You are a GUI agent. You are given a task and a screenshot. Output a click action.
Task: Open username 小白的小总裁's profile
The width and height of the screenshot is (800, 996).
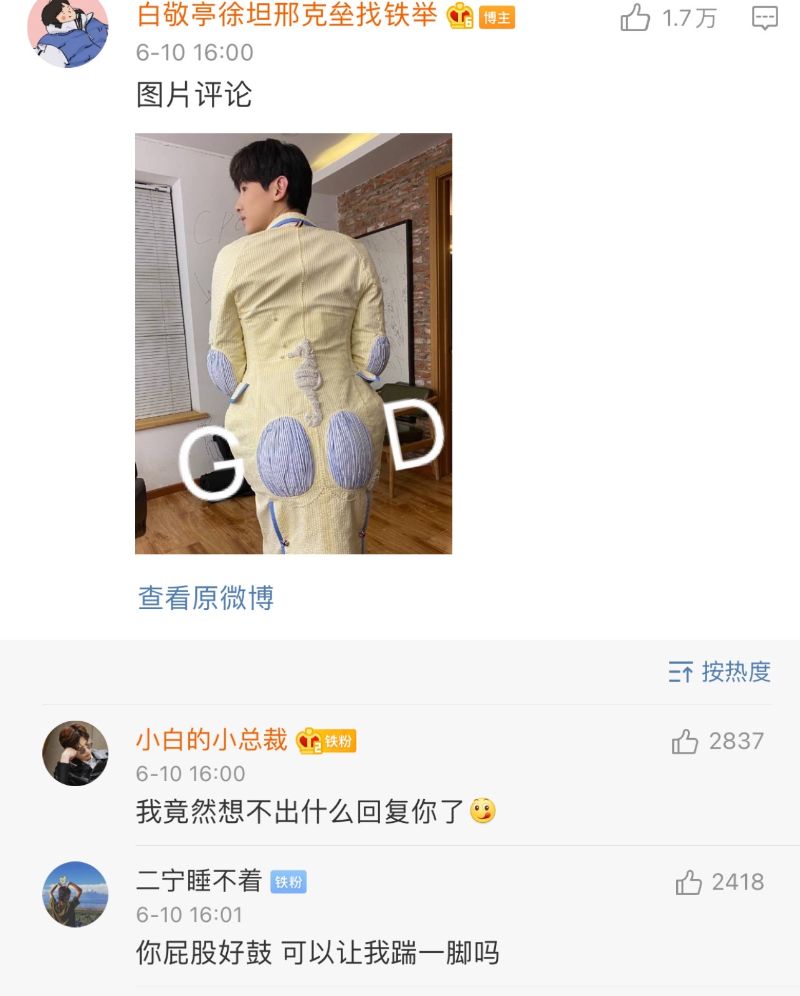212,740
